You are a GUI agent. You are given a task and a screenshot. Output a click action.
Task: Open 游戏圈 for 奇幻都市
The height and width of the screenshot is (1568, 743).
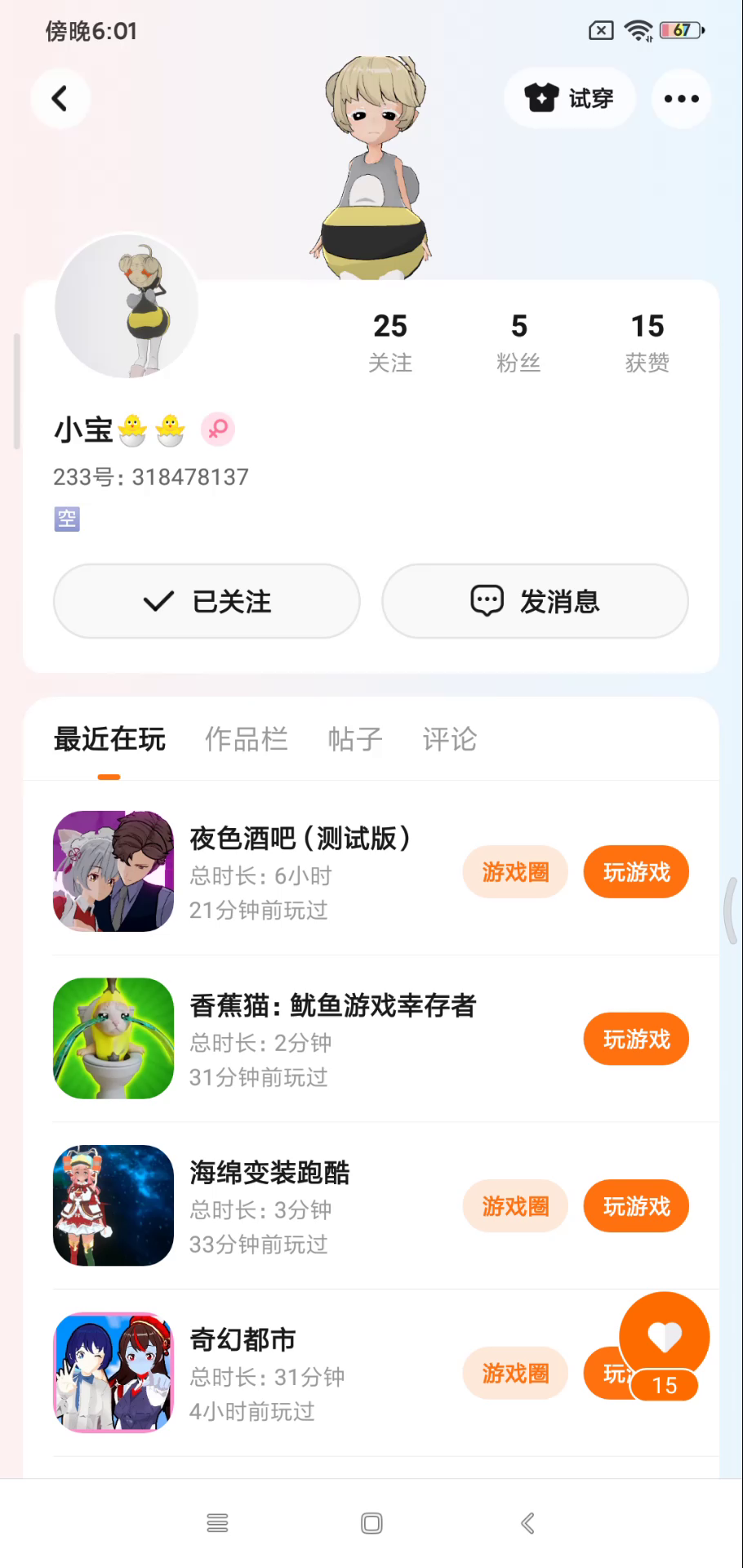click(x=514, y=1374)
